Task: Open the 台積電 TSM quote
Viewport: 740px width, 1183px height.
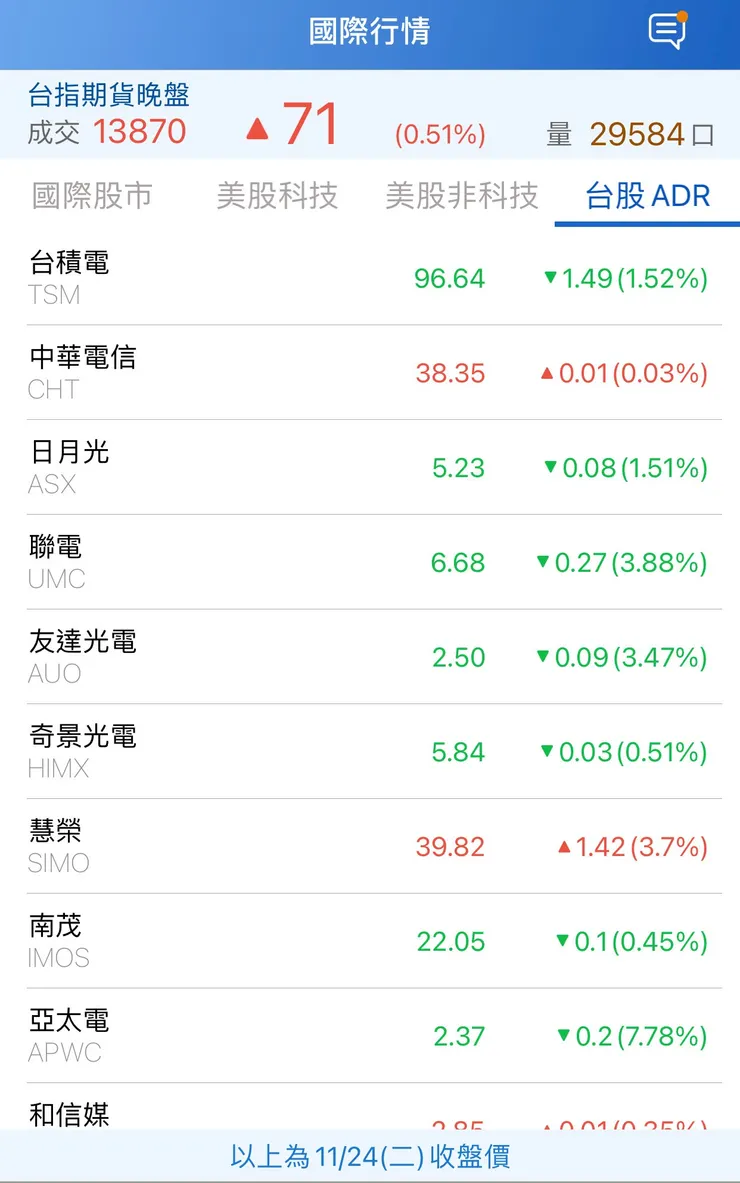Action: (370, 277)
